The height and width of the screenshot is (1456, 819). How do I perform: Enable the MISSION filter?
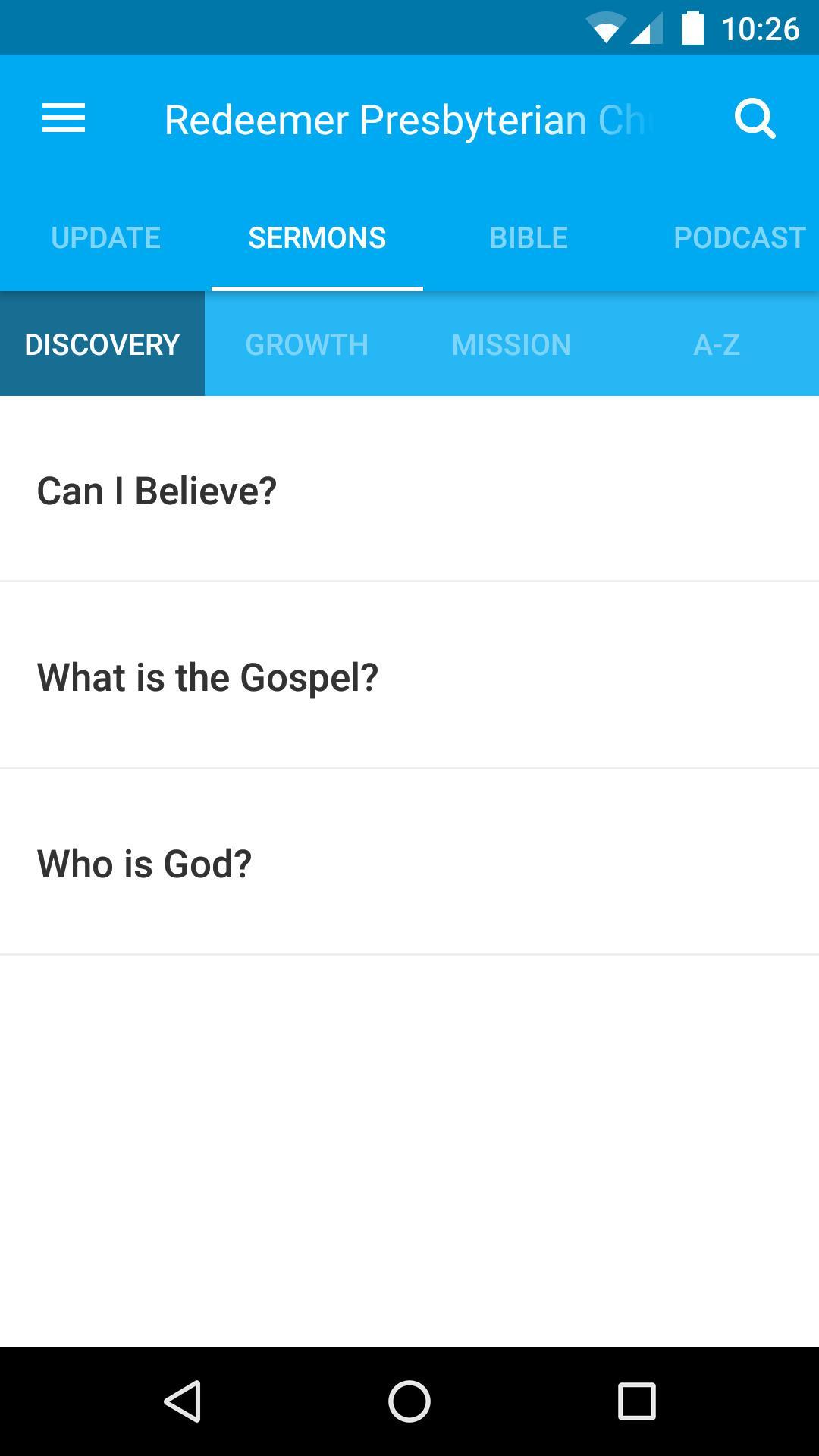[x=513, y=344]
